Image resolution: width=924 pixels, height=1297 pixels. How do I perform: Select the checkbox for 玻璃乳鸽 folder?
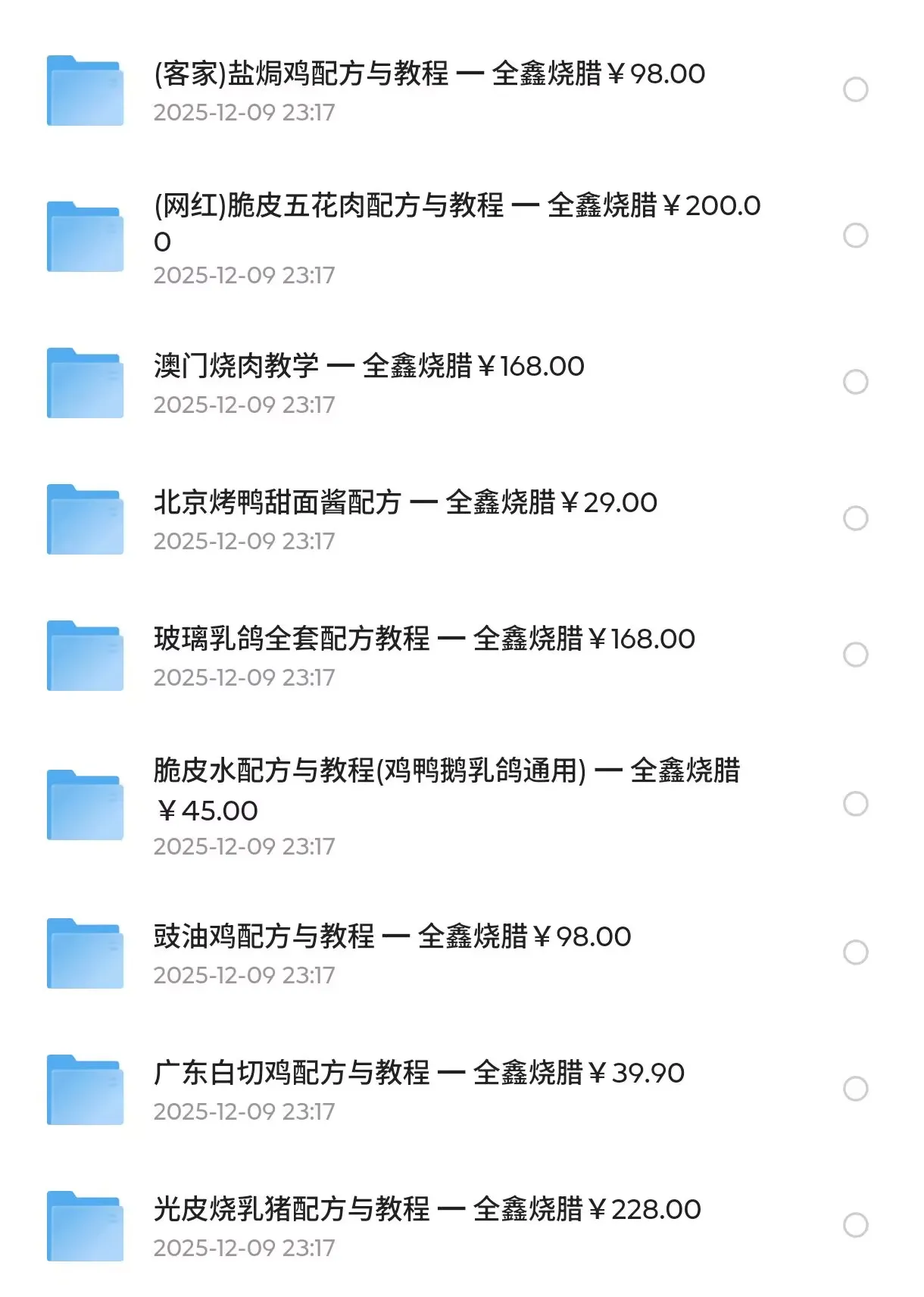tap(854, 654)
